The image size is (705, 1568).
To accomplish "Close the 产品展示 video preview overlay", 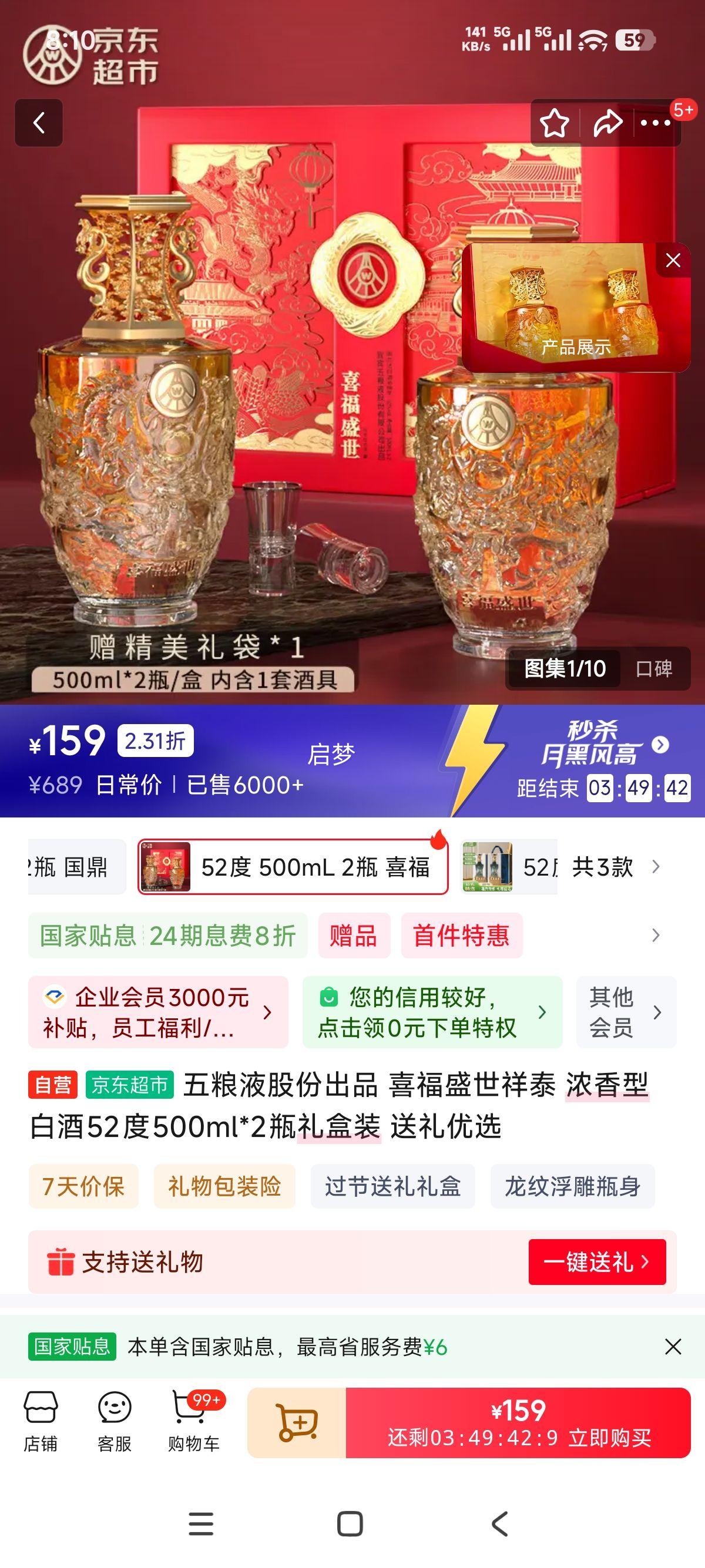I will [x=671, y=260].
